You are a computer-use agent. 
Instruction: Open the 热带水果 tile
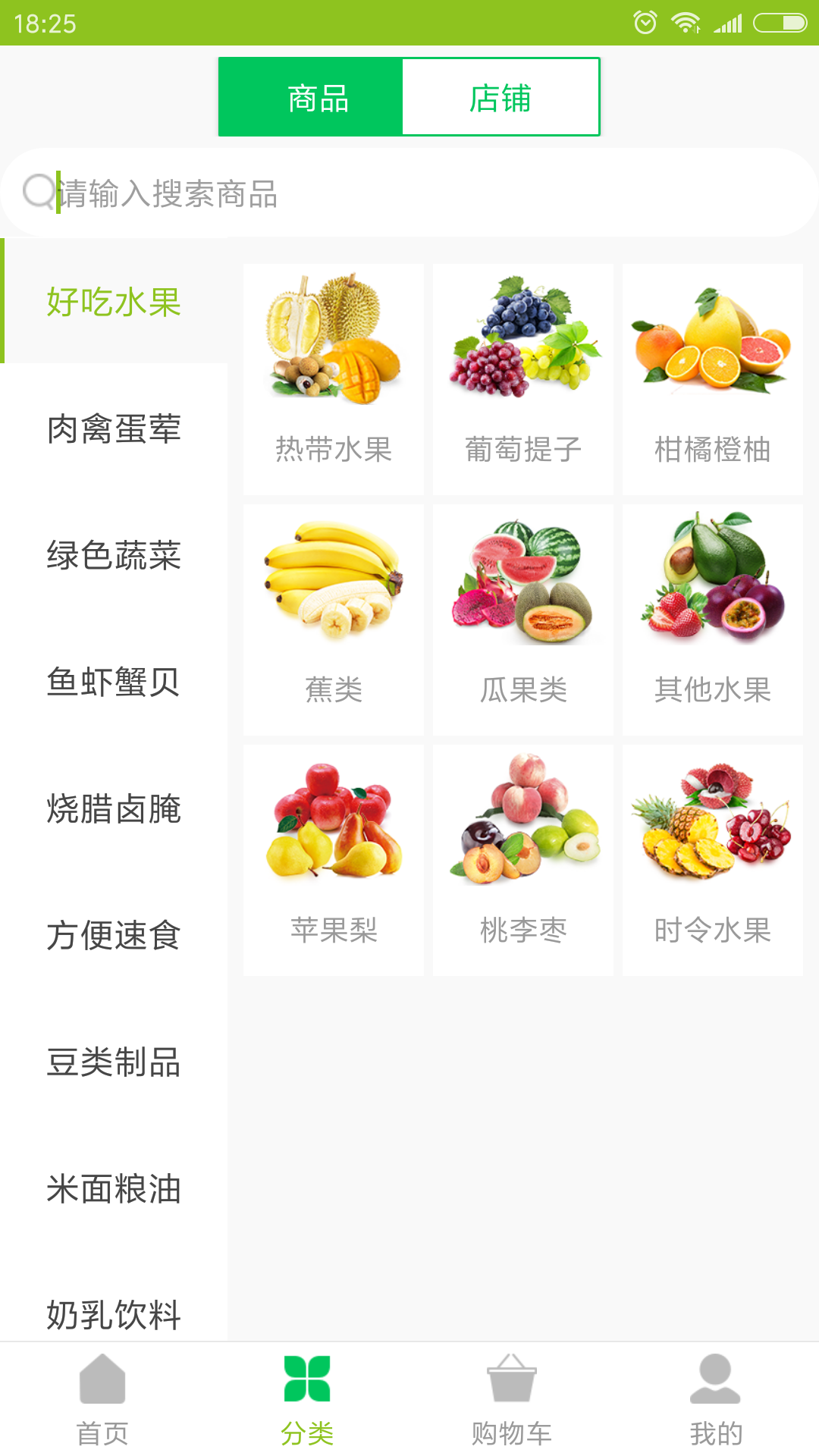tap(334, 379)
